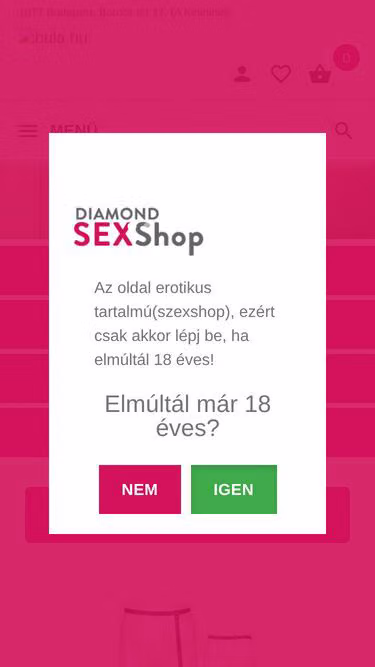Decline age check with NEM
This screenshot has height=667, width=375.
click(140, 489)
